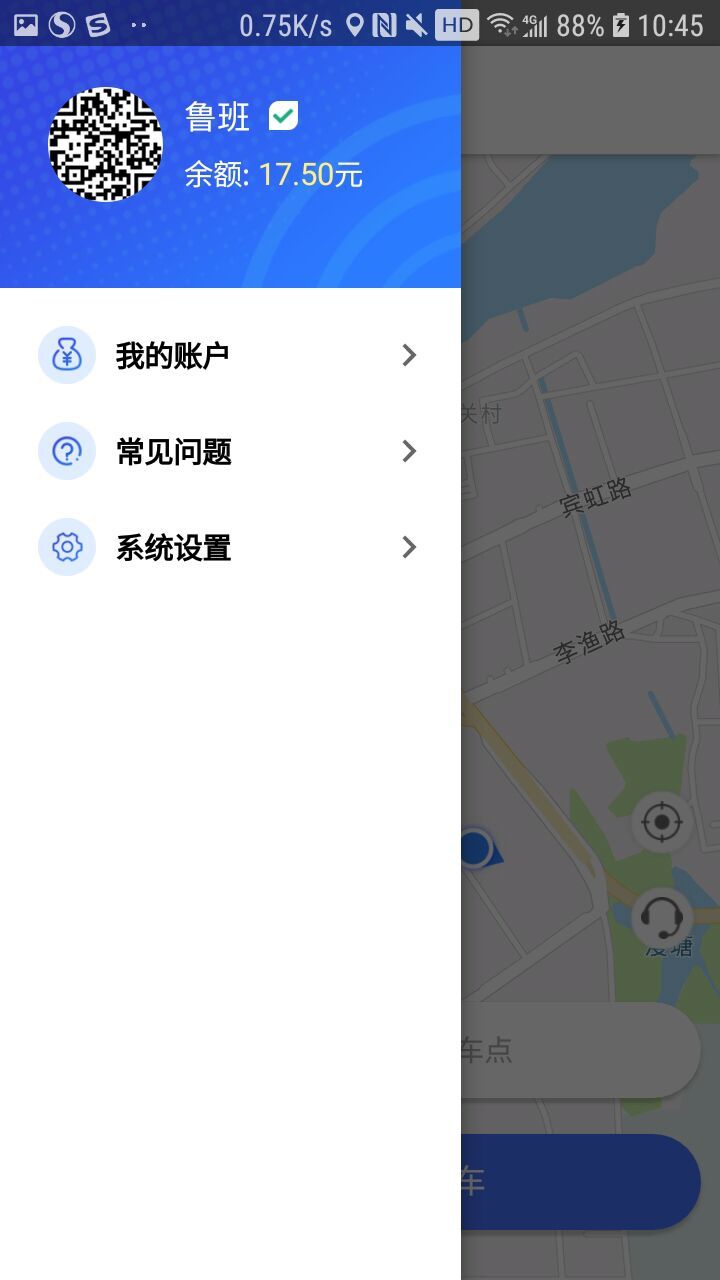Image resolution: width=720 pixels, height=1280 pixels.
Task: Select the 常见问题 menu entry
Action: pyautogui.click(x=173, y=451)
